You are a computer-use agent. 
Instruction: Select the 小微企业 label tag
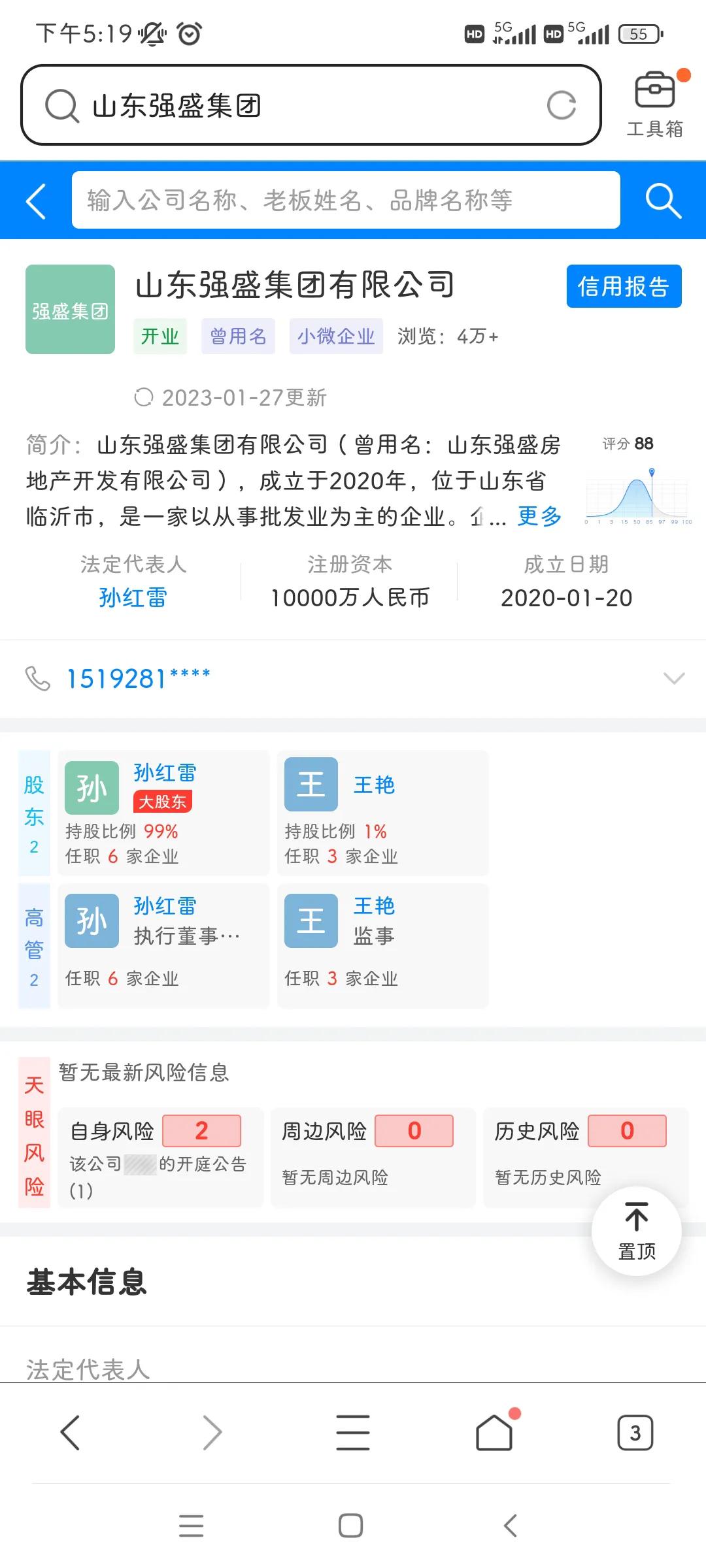pos(337,336)
